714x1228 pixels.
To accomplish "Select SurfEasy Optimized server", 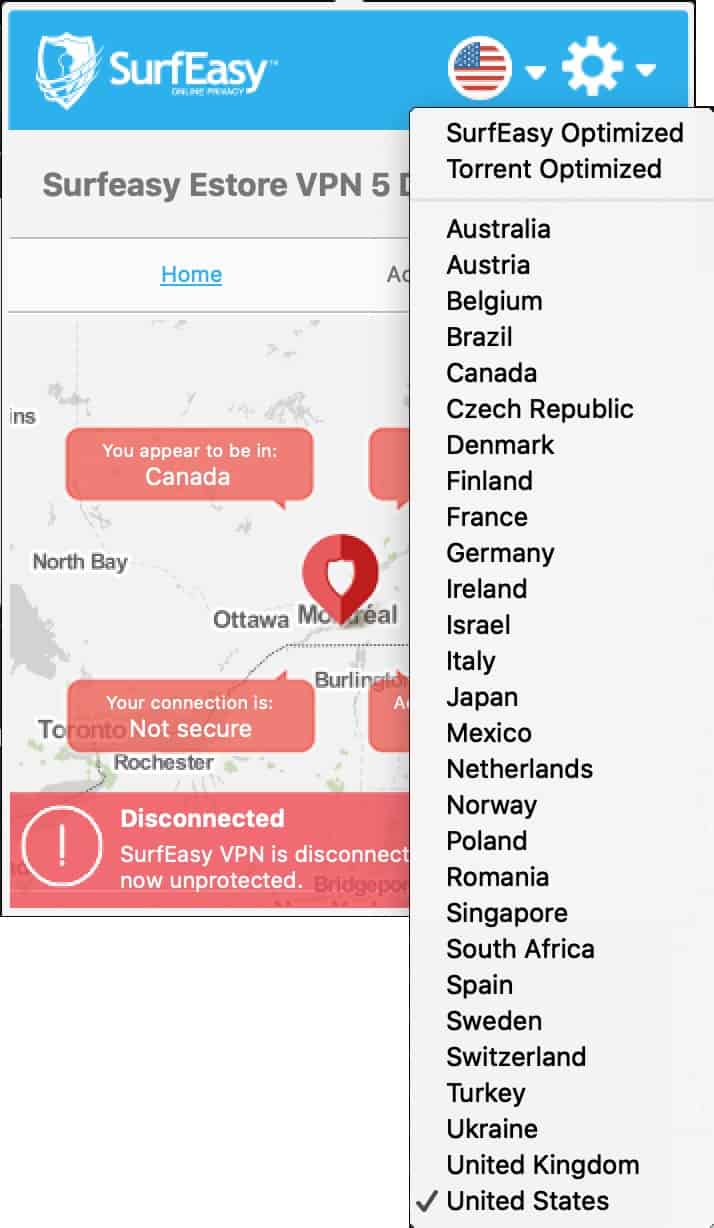I will [x=565, y=133].
